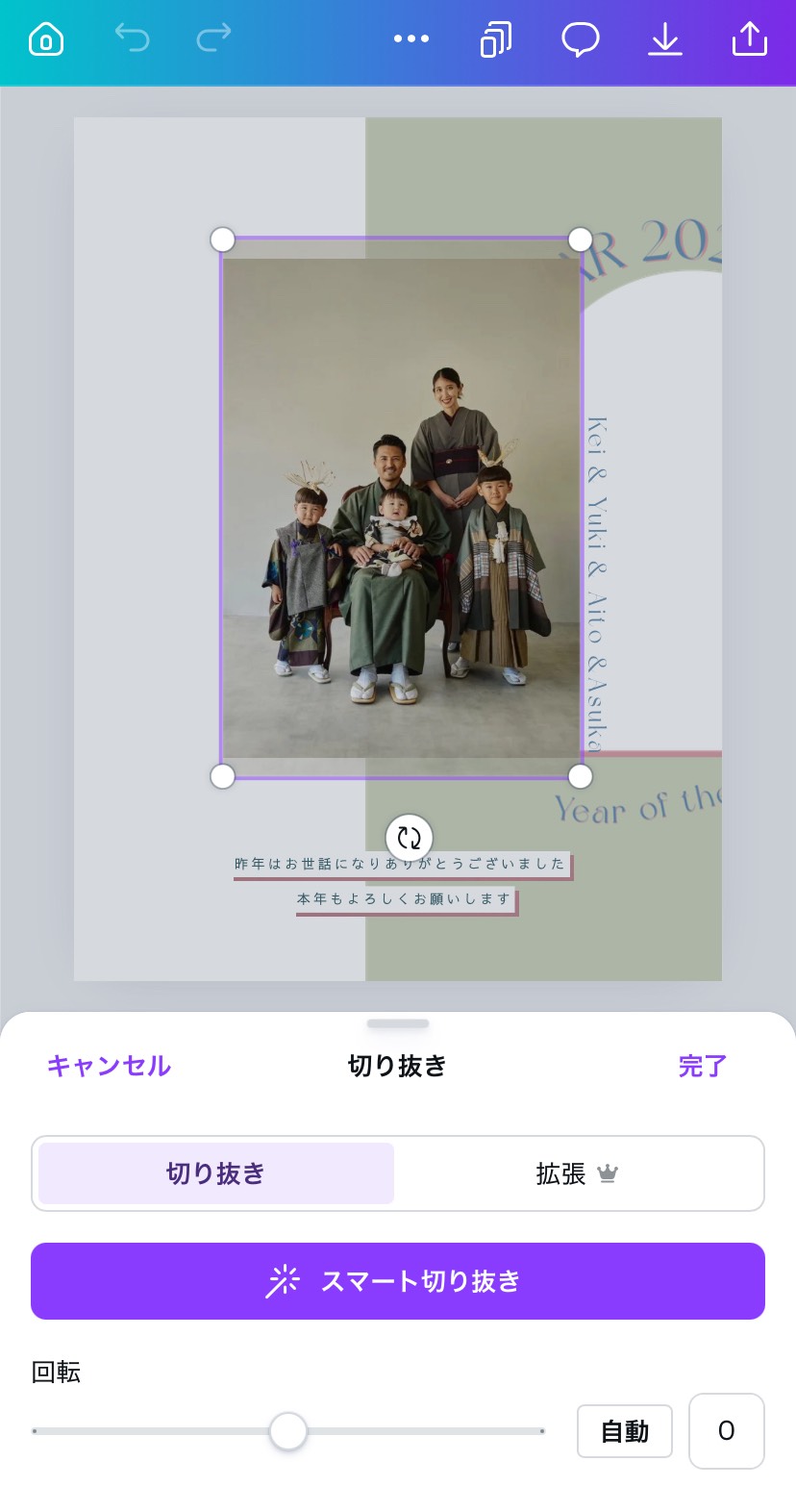Screen dimensions: 796x1512
Task: Select the 切り抜き tab
Action: 215,1173
